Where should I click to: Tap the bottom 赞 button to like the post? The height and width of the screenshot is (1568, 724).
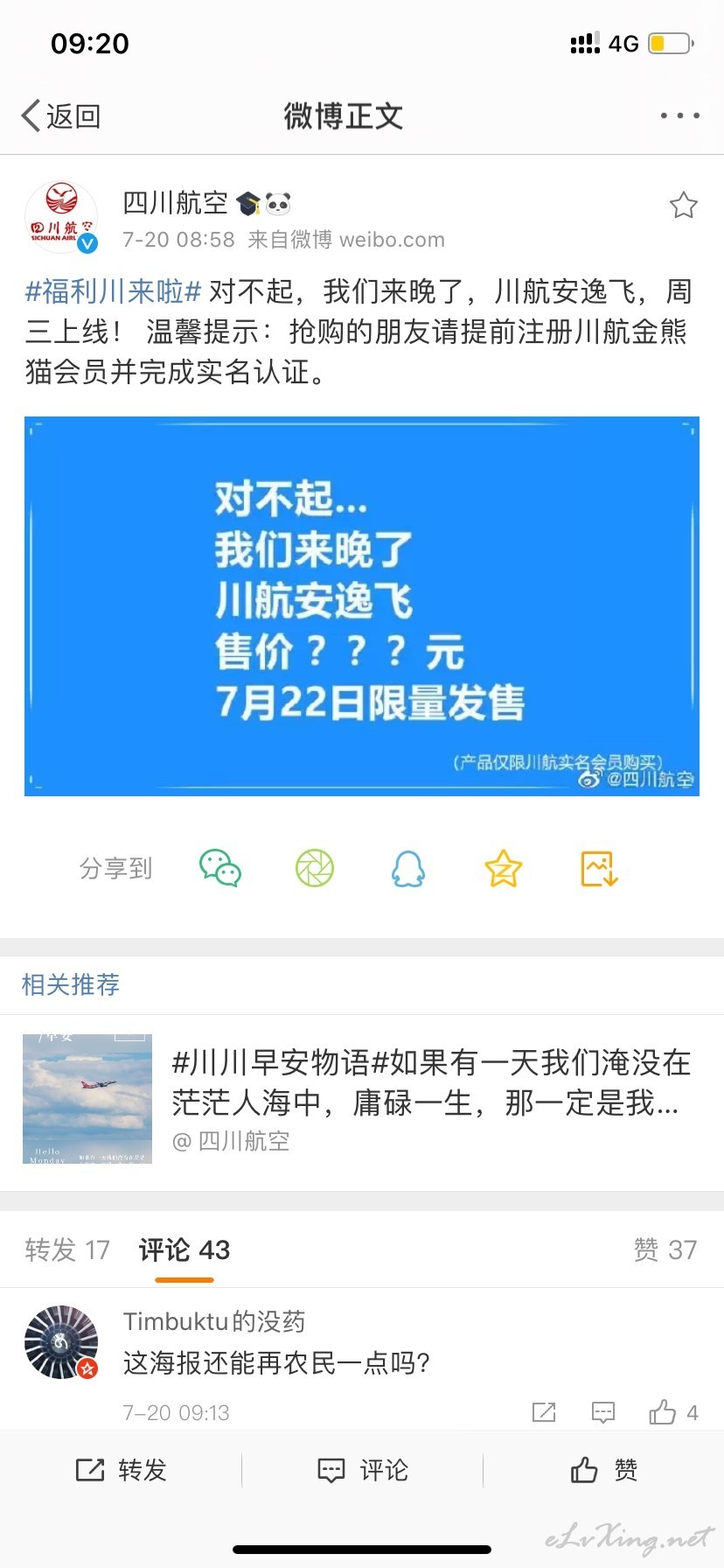coord(603,1470)
